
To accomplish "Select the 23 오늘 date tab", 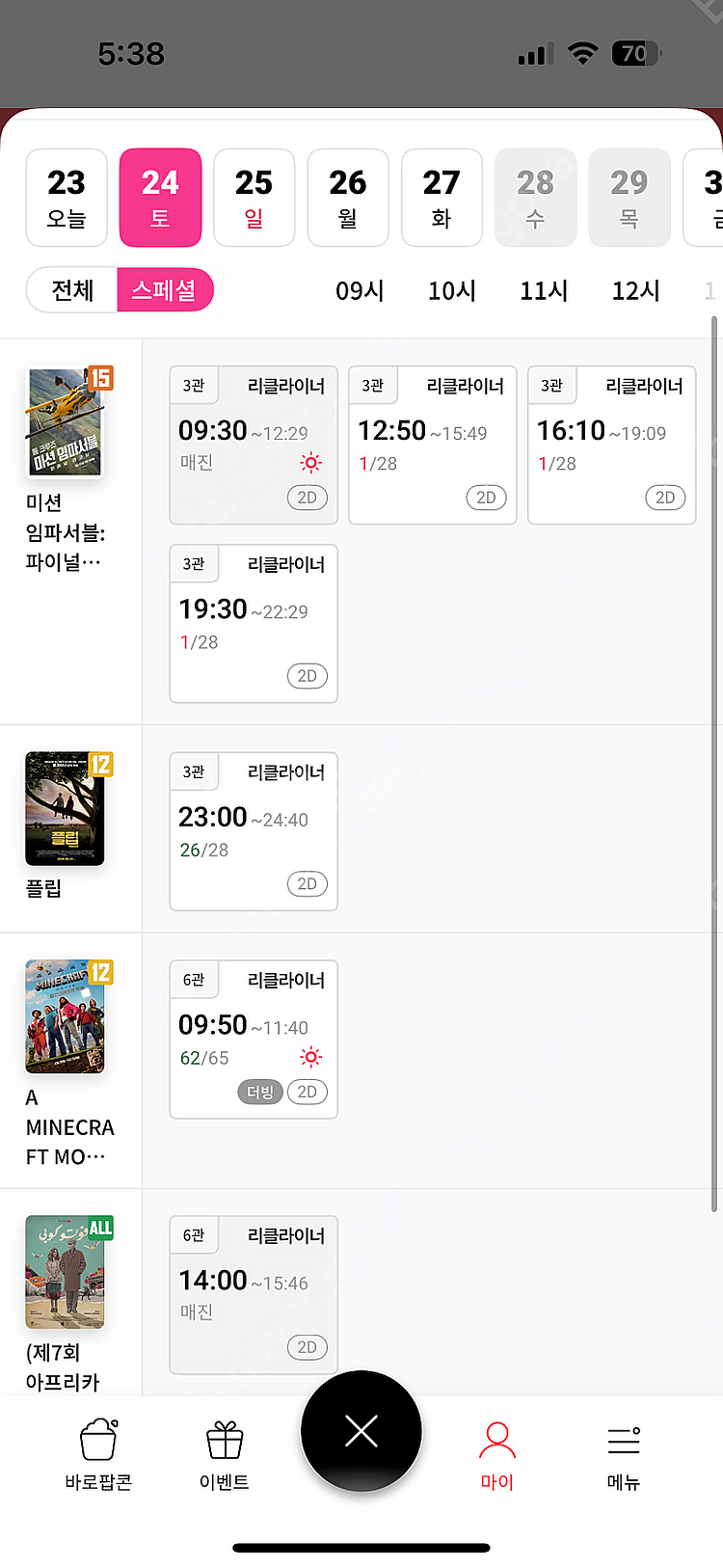I will pyautogui.click(x=66, y=197).
